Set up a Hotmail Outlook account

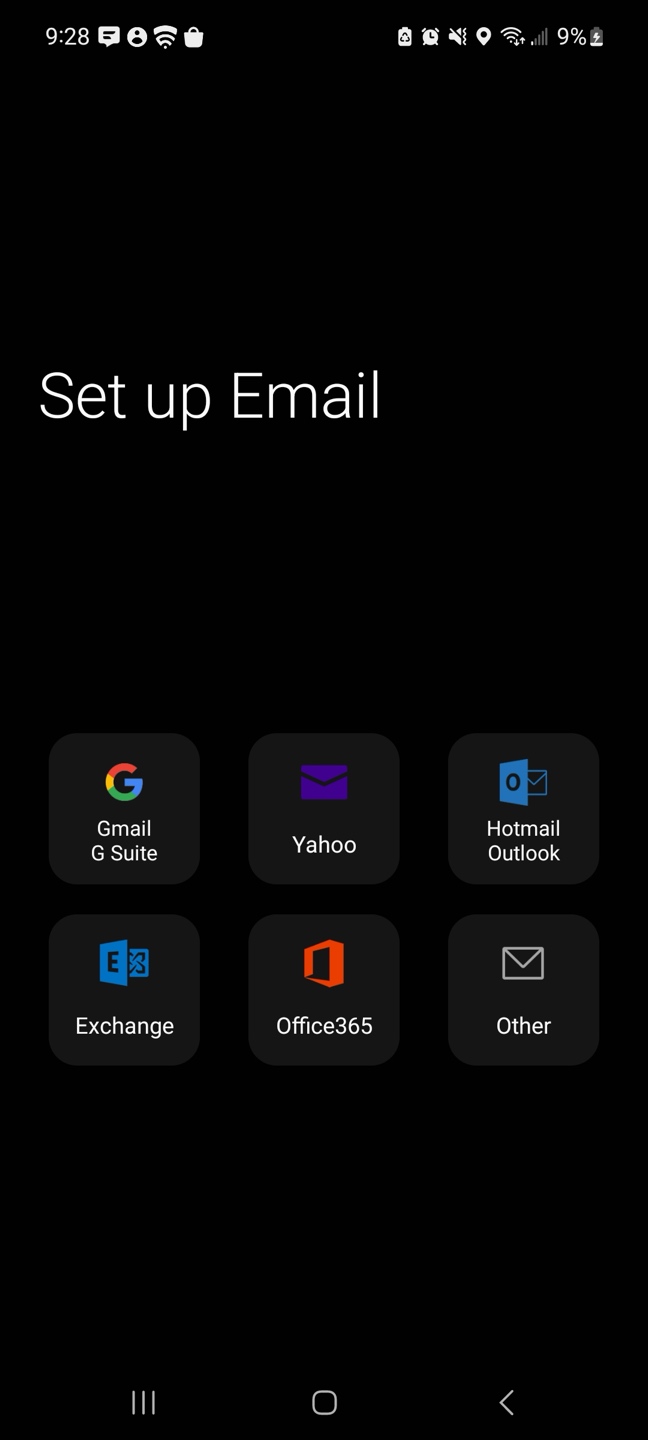pyautogui.click(x=523, y=808)
